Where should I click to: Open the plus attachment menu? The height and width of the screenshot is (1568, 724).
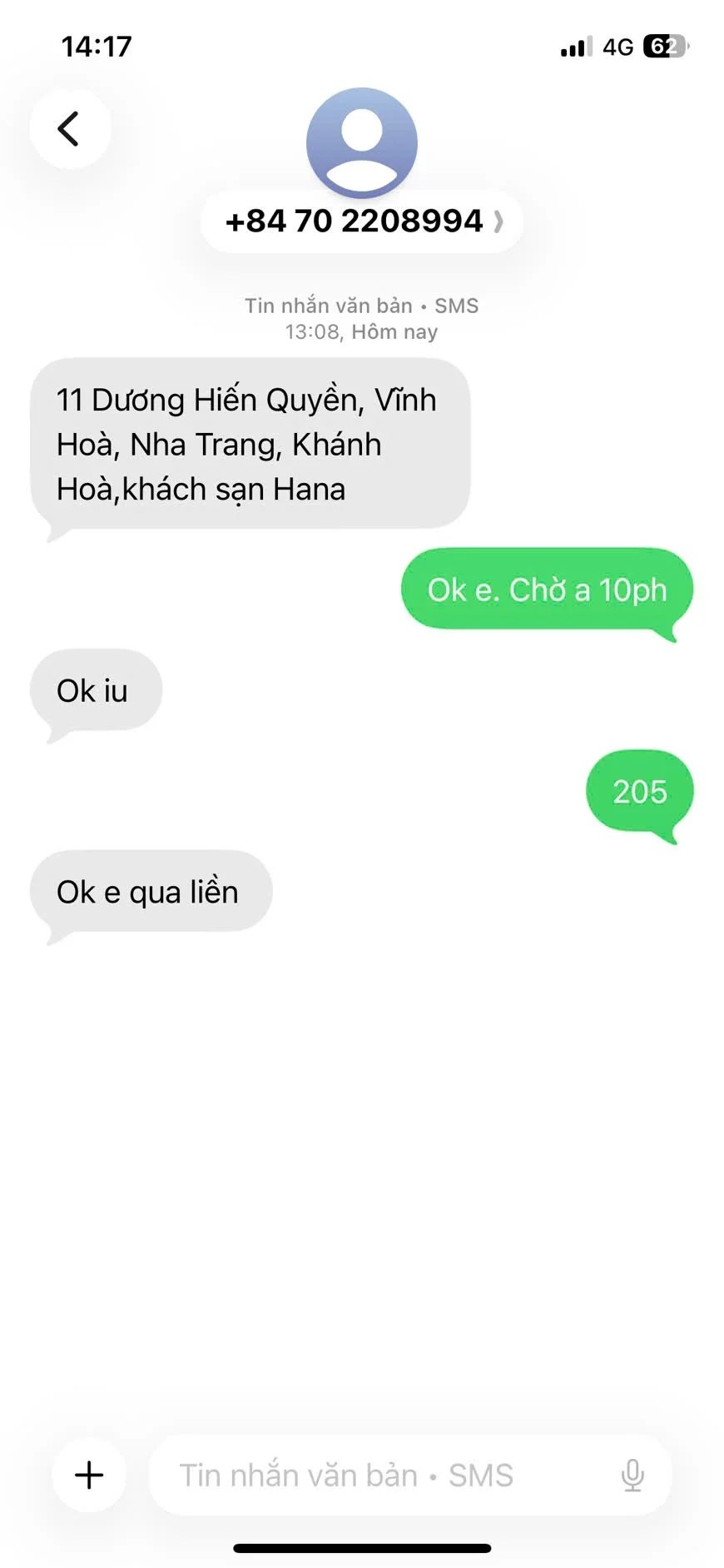pos(89,1475)
